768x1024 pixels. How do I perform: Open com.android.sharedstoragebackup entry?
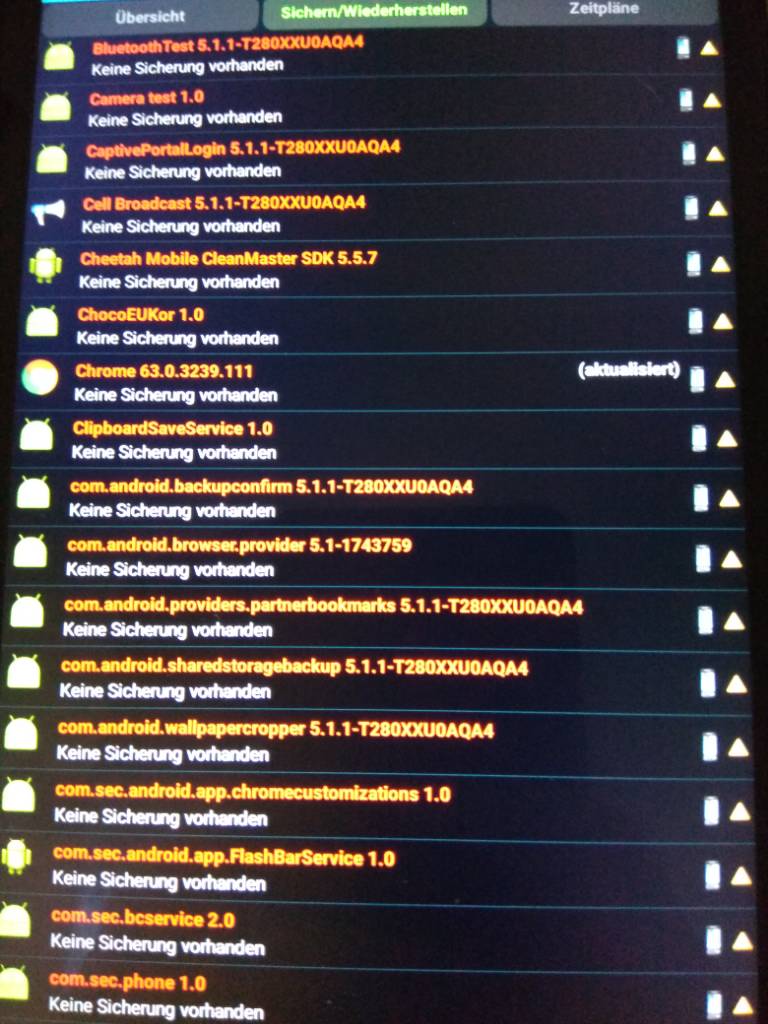[x=294, y=677]
